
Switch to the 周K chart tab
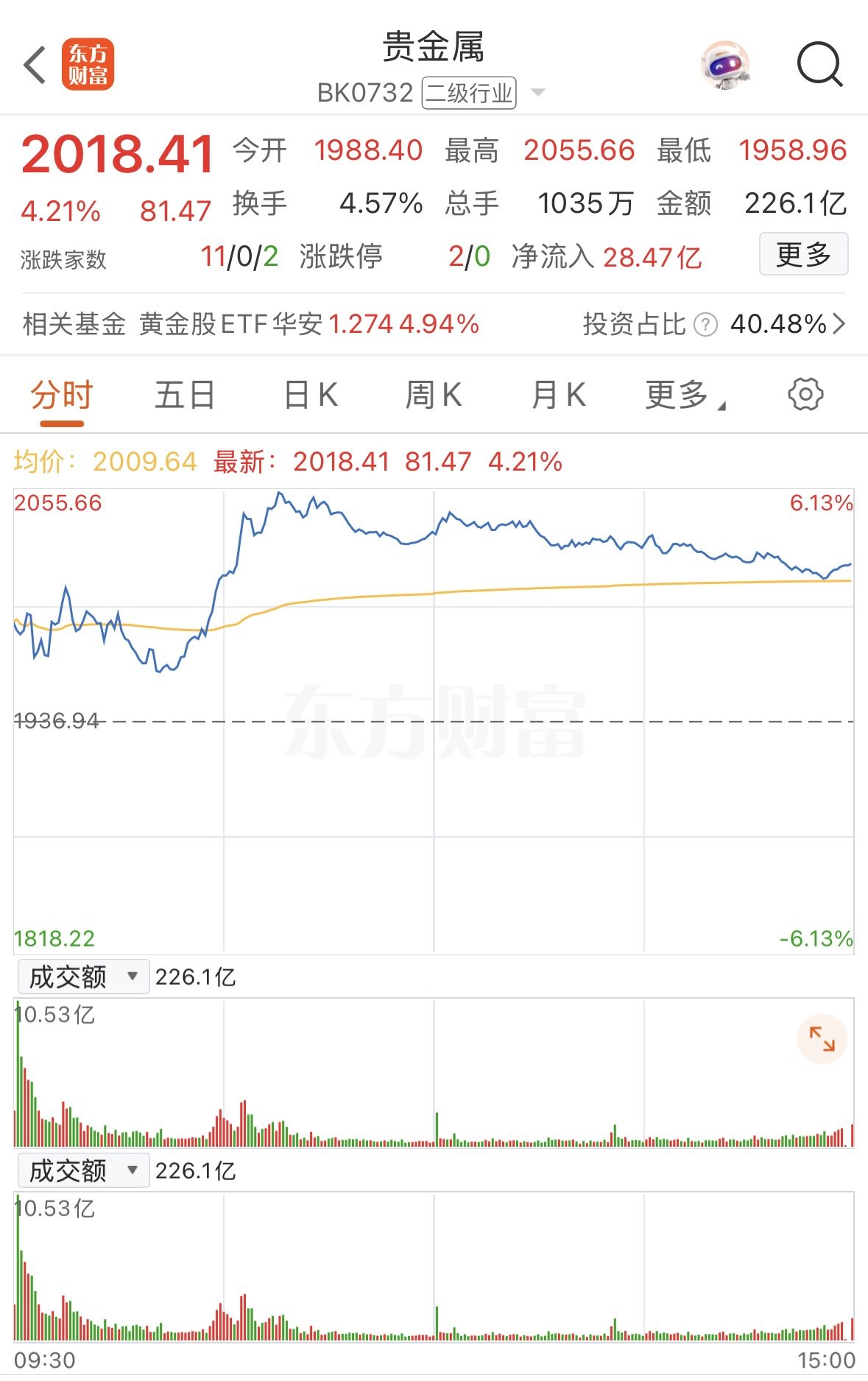434,396
